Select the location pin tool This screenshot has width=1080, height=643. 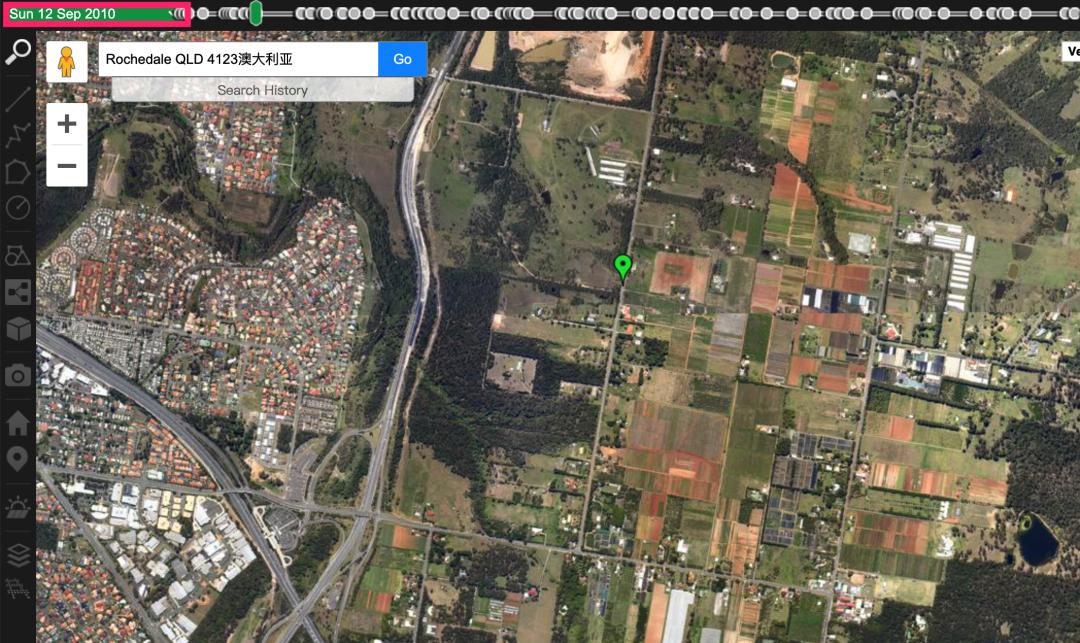pos(18,459)
